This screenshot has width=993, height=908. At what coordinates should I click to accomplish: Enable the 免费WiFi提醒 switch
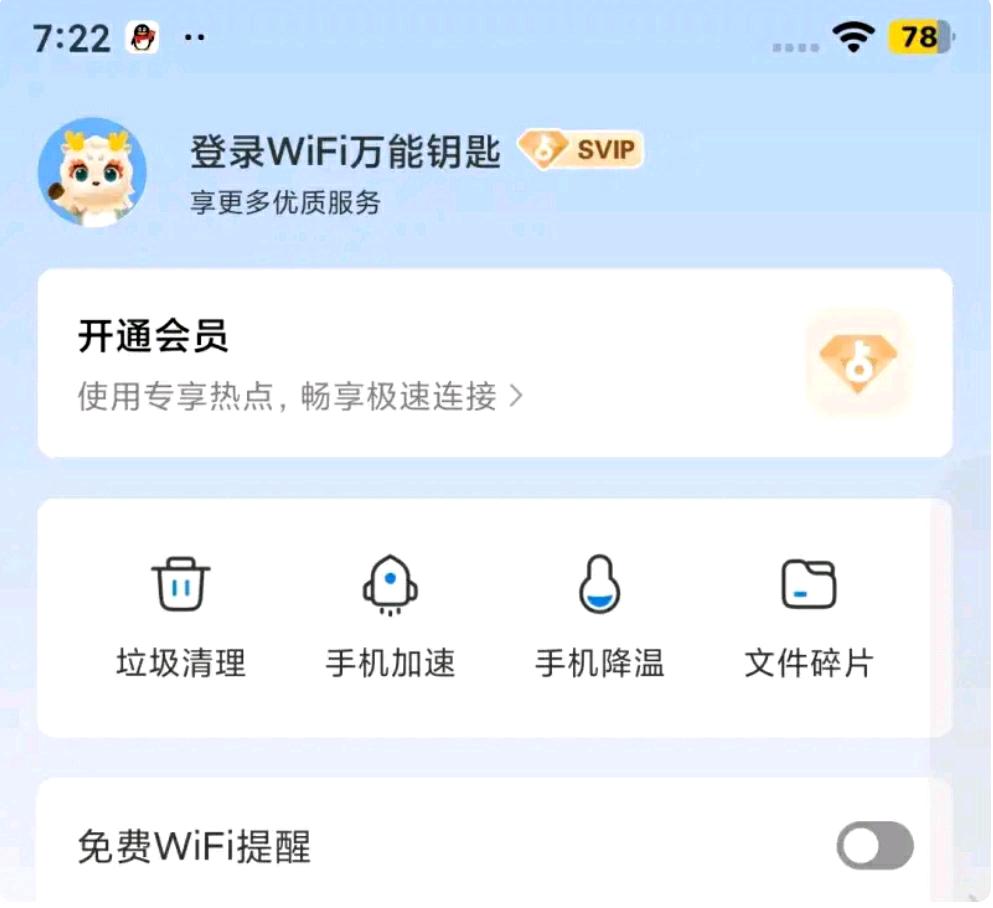(x=874, y=847)
